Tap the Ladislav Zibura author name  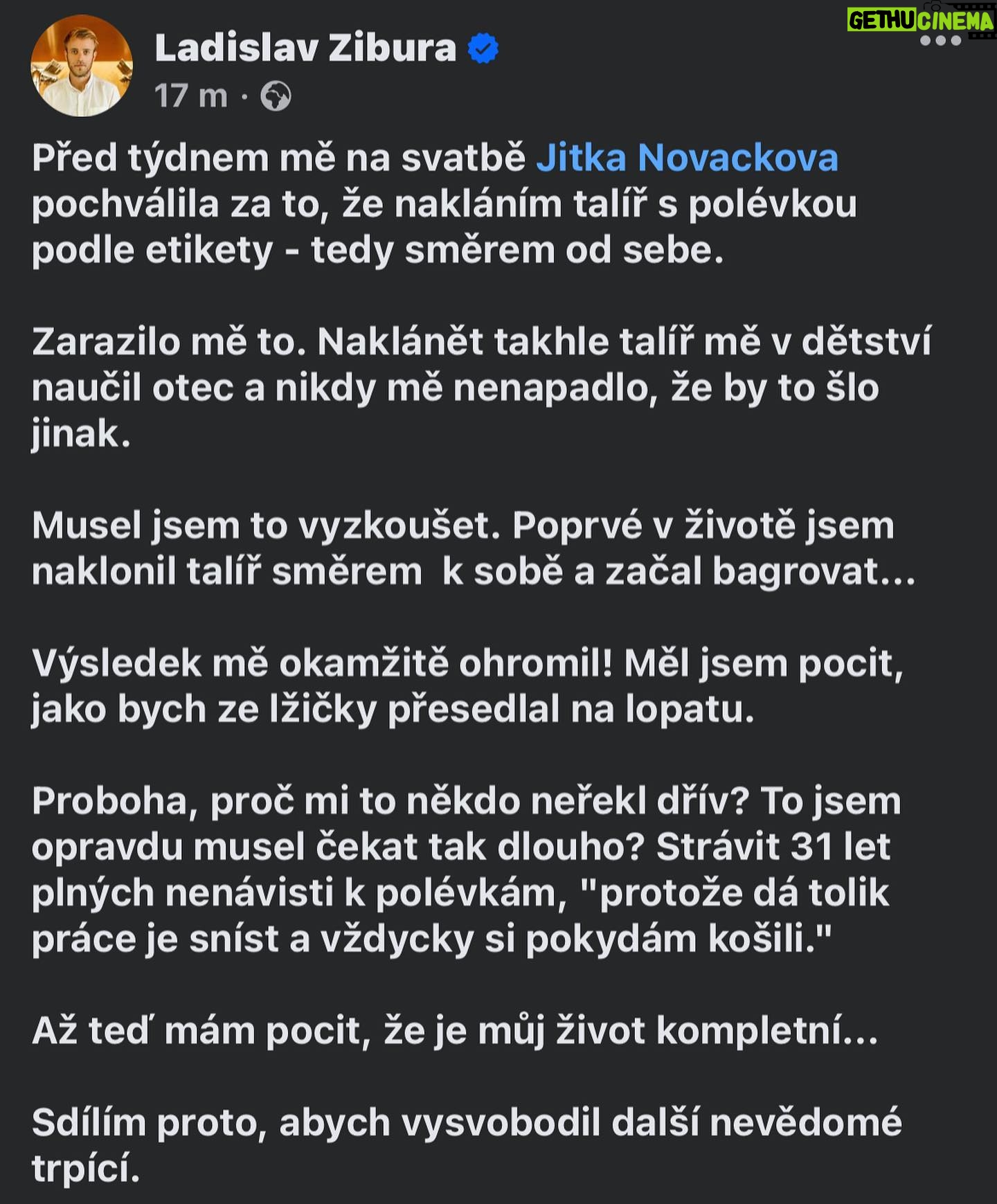click(305, 48)
